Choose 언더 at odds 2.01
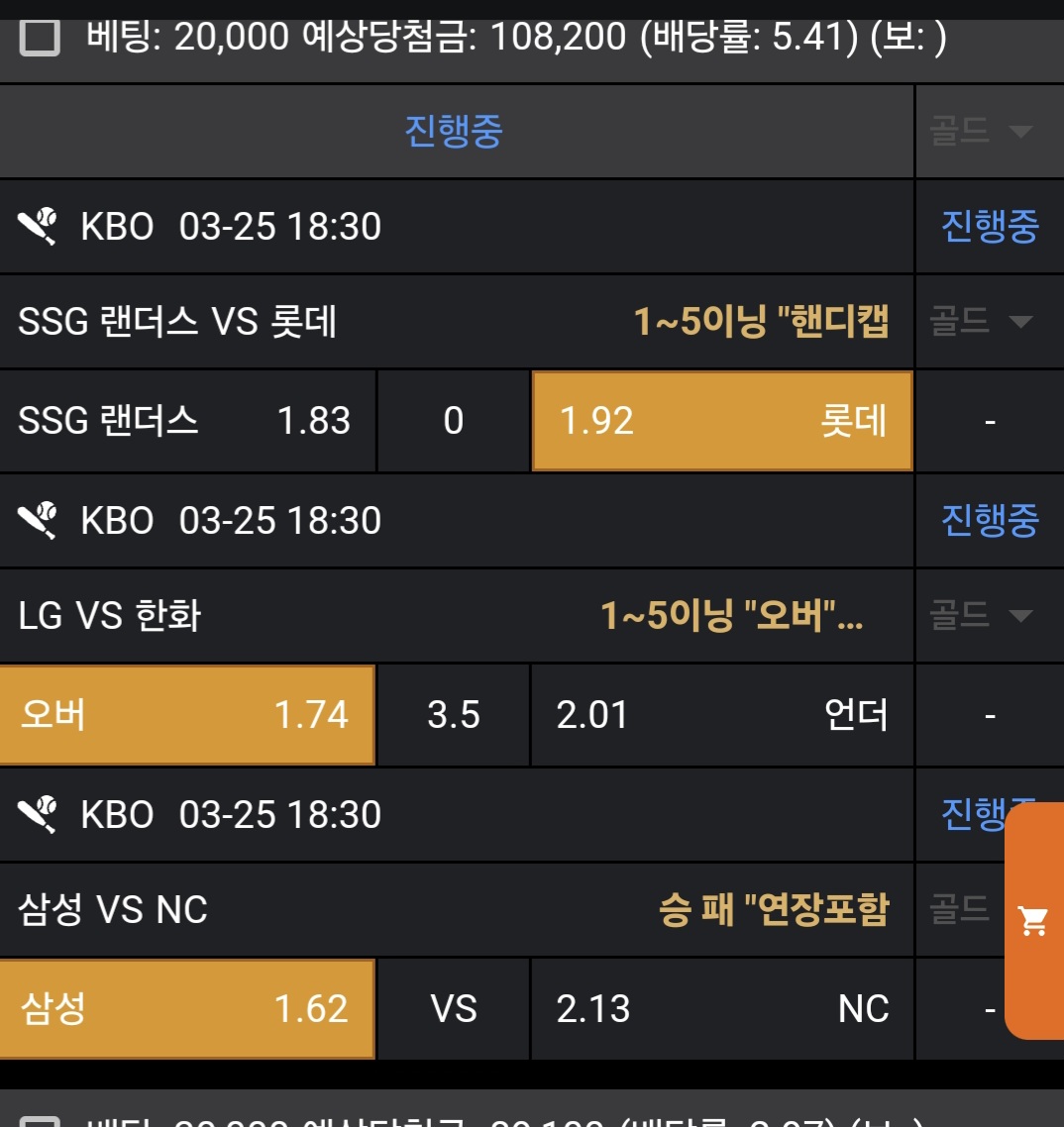 point(721,715)
